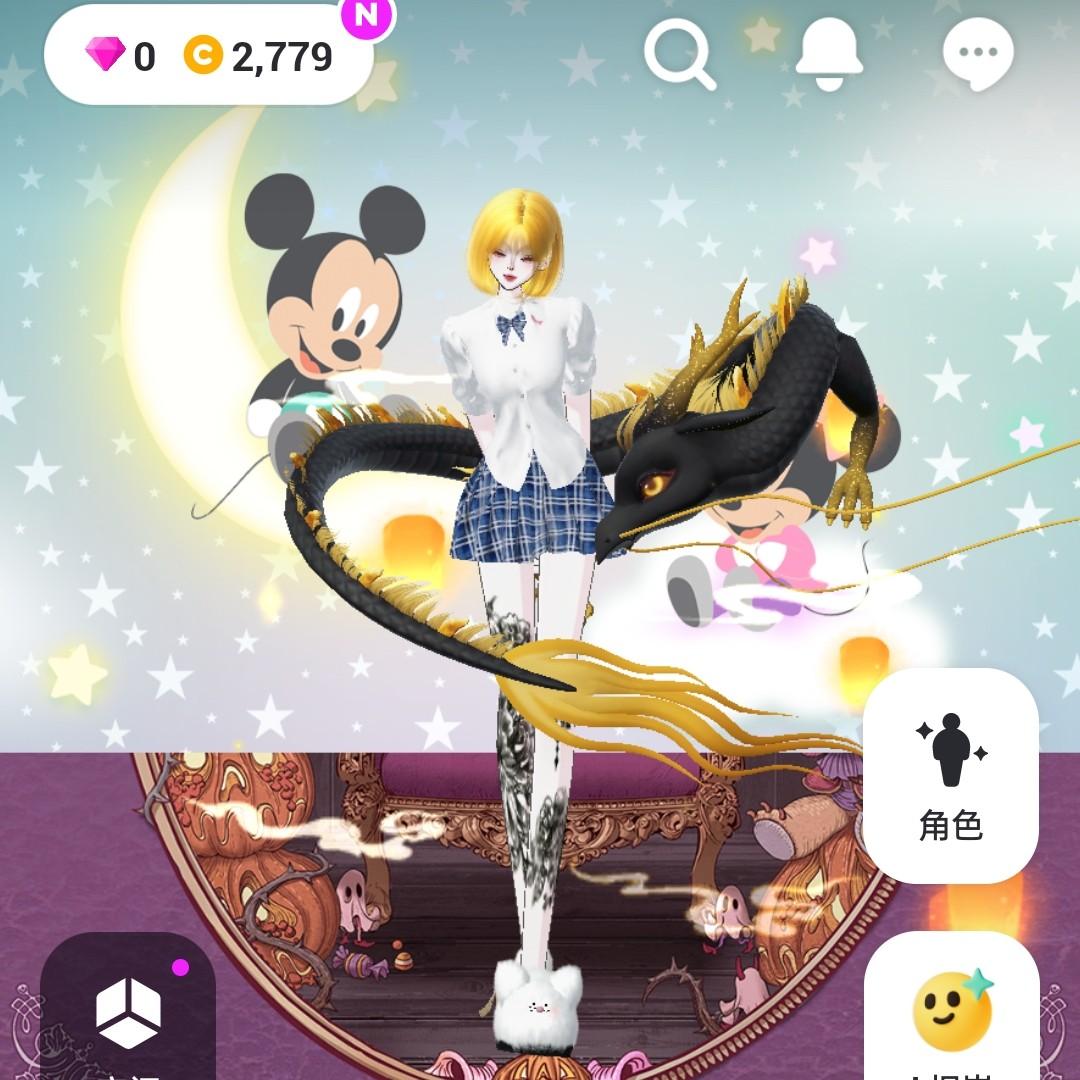Open the 角色 character editor

tap(951, 776)
